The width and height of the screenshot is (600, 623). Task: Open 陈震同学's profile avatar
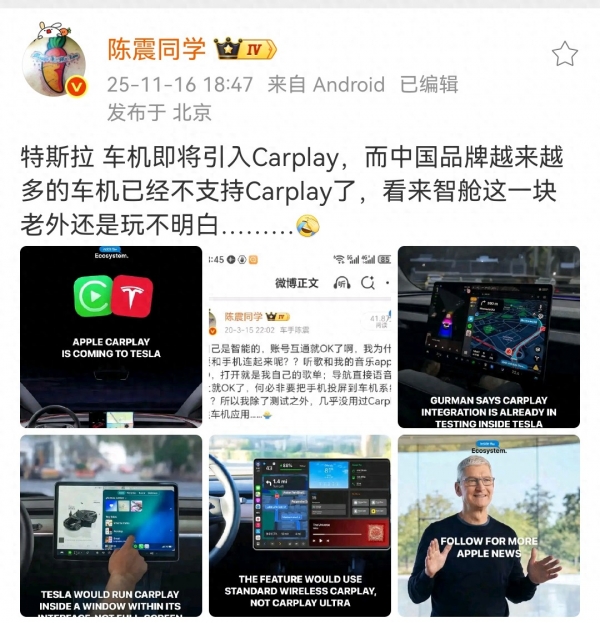[54, 62]
